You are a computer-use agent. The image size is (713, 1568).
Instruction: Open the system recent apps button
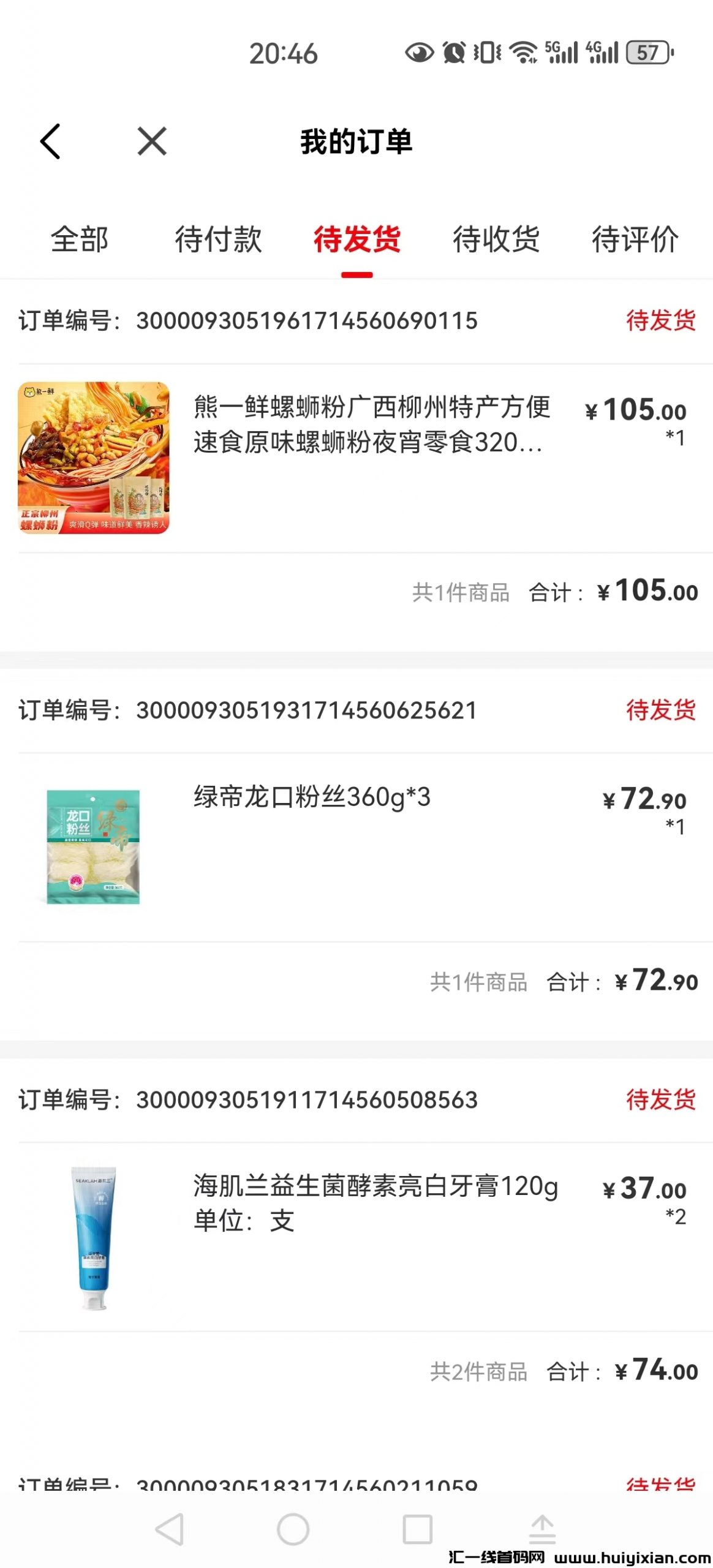coord(417,1529)
